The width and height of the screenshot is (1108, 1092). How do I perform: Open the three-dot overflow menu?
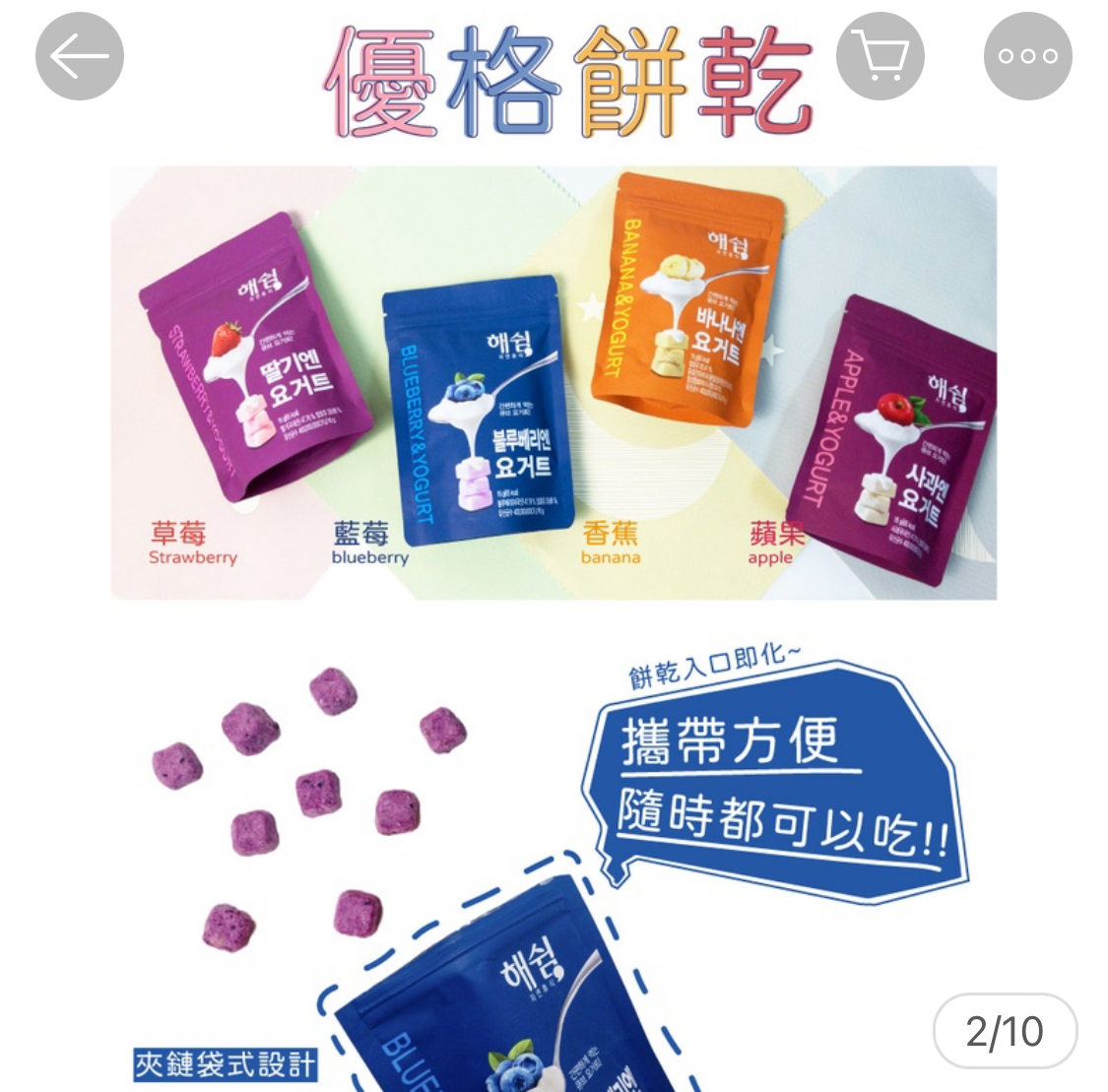point(1027,56)
